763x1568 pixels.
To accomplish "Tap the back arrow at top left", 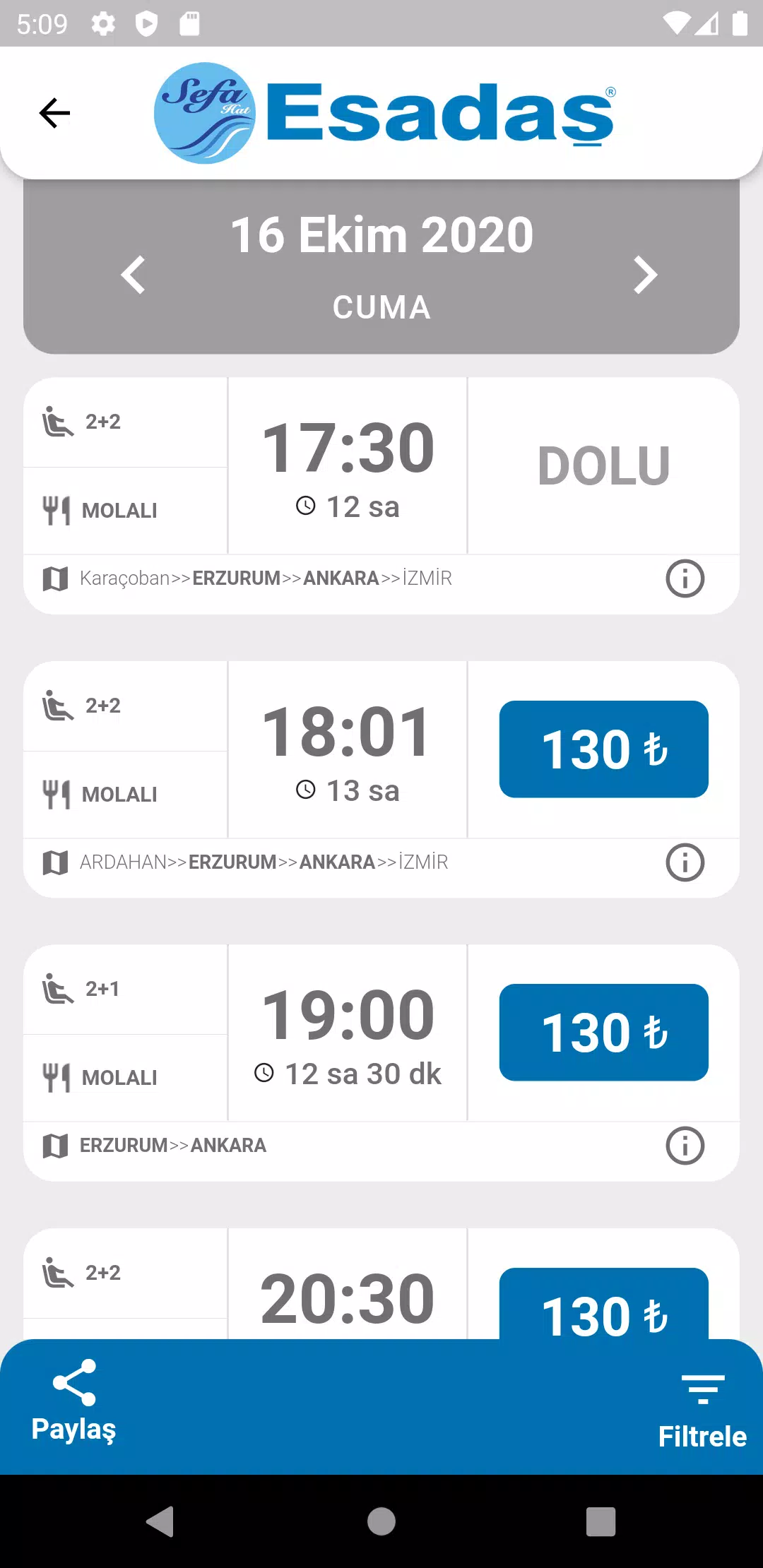I will point(54,113).
